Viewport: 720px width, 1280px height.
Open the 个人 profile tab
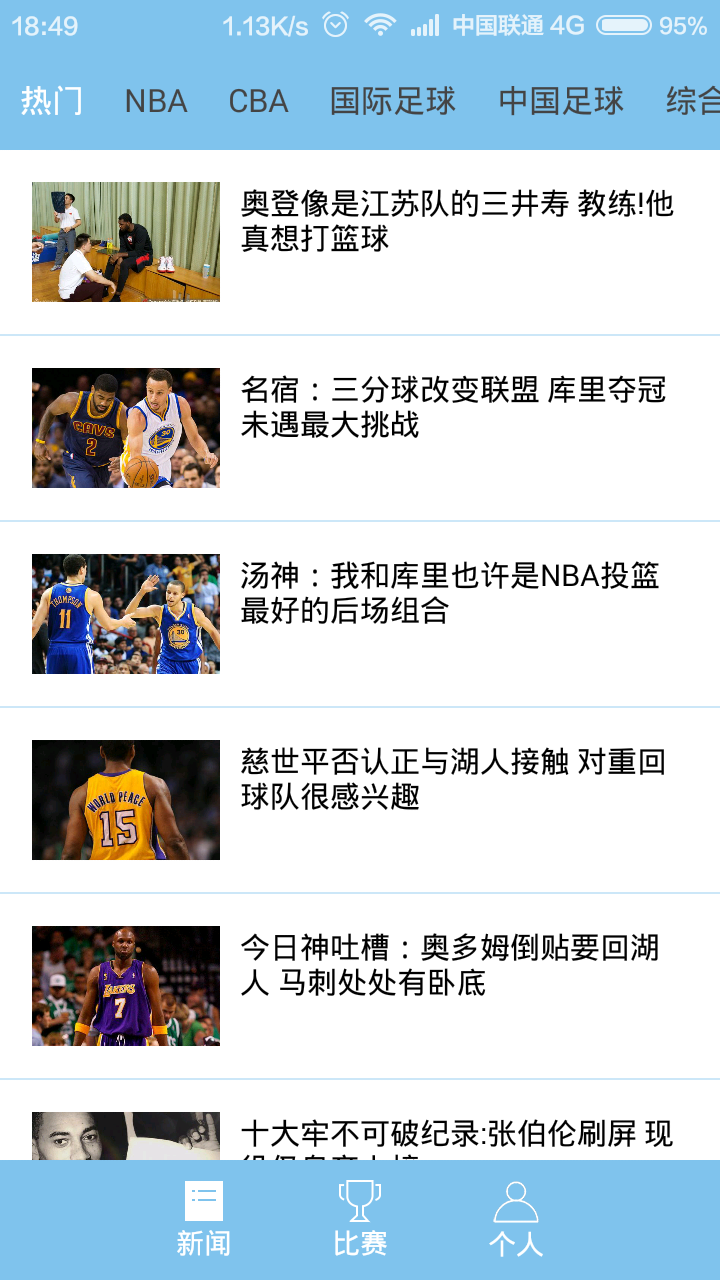[x=516, y=1218]
